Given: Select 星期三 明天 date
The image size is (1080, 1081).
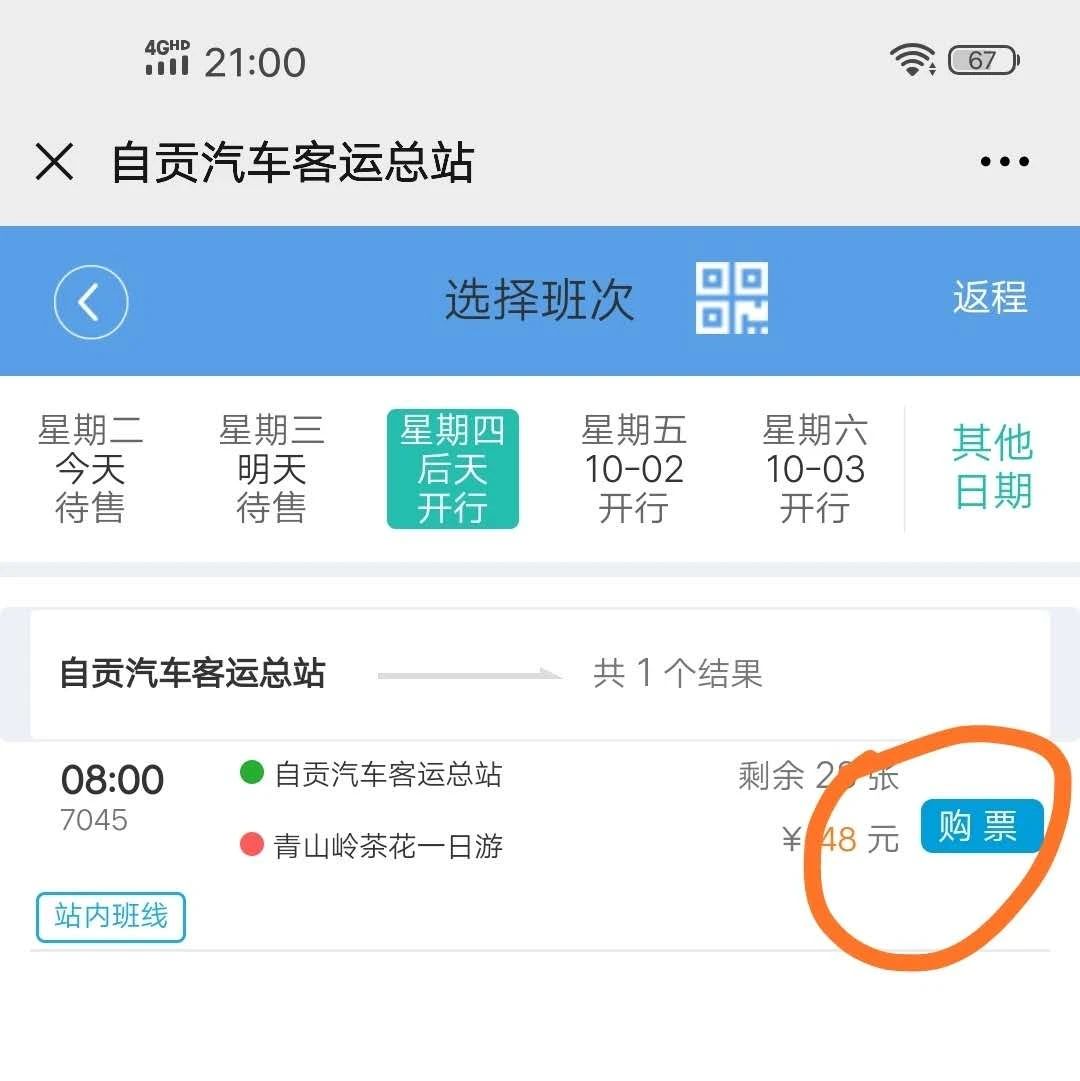Looking at the screenshot, I should click(x=271, y=469).
